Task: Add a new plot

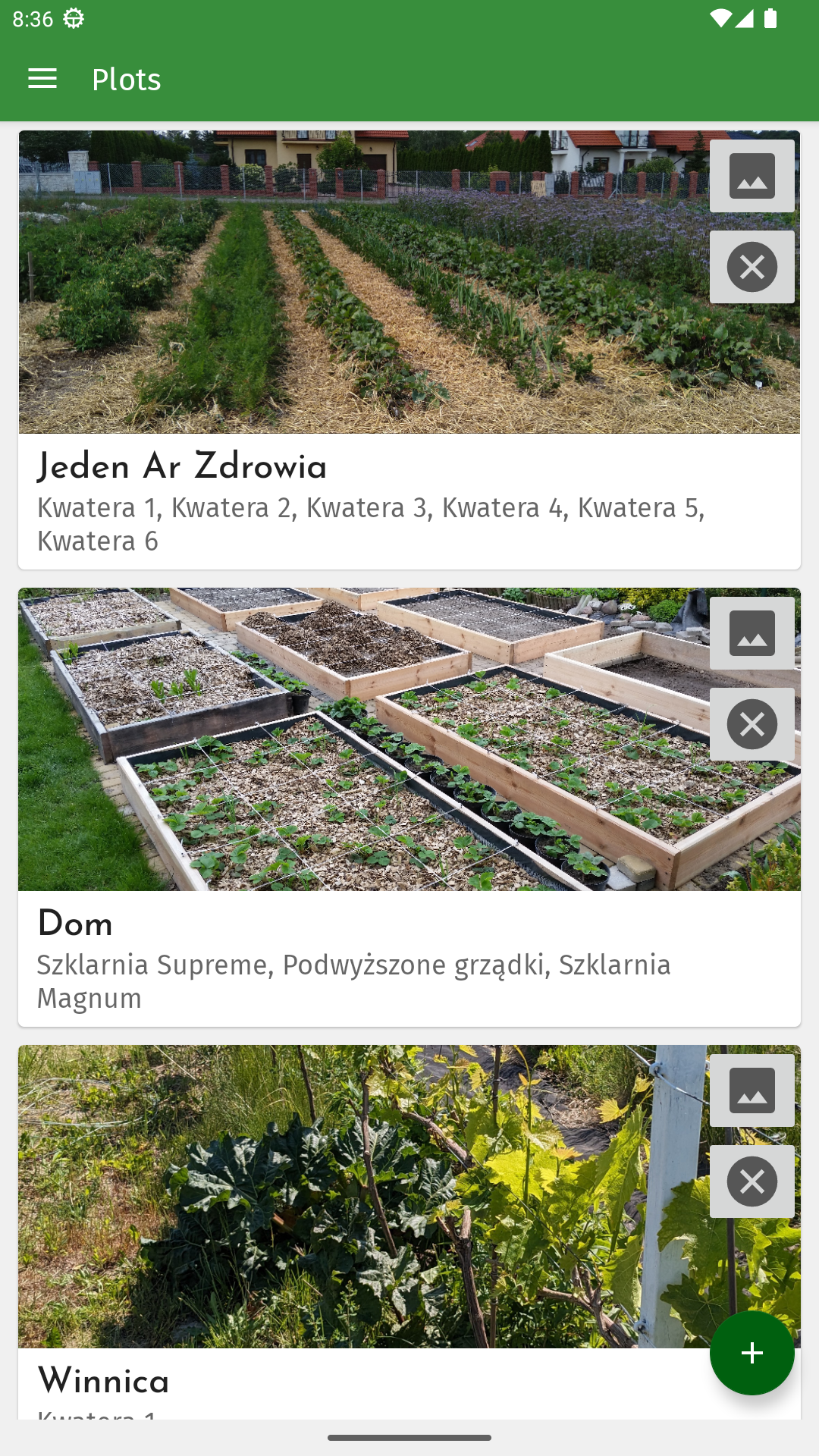Action: [752, 1353]
